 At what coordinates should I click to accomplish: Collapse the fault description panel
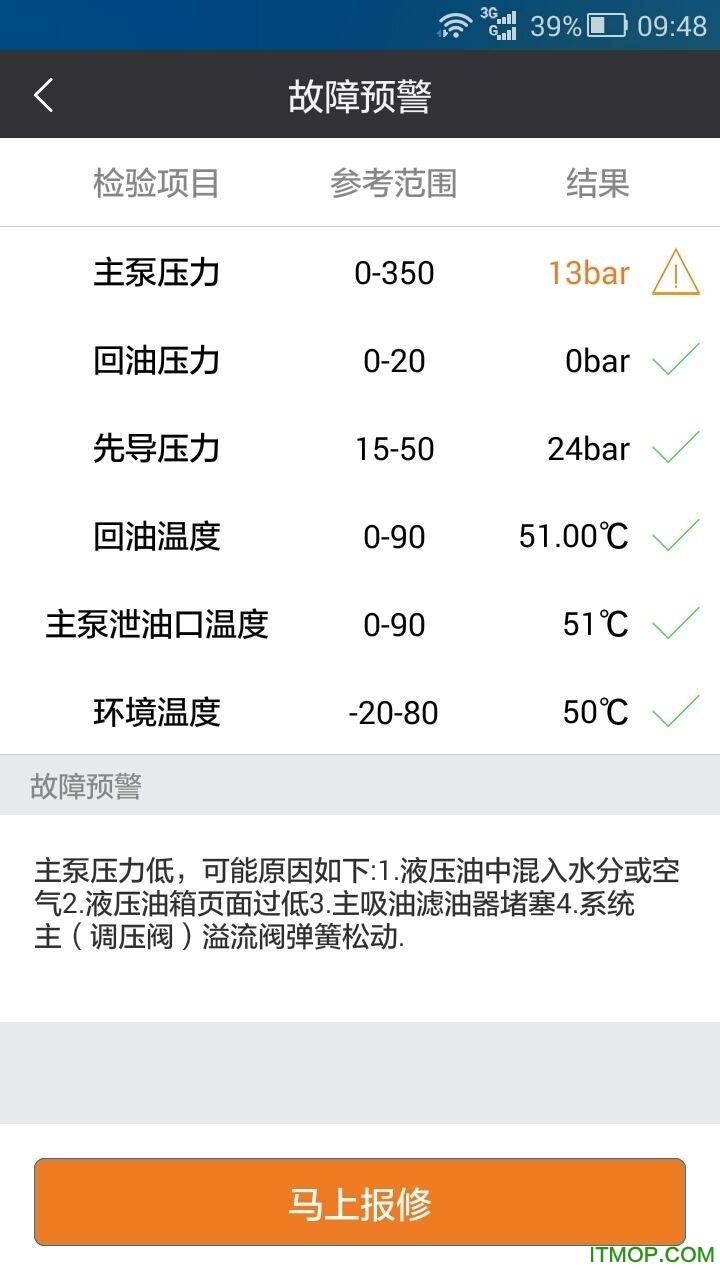360,900
